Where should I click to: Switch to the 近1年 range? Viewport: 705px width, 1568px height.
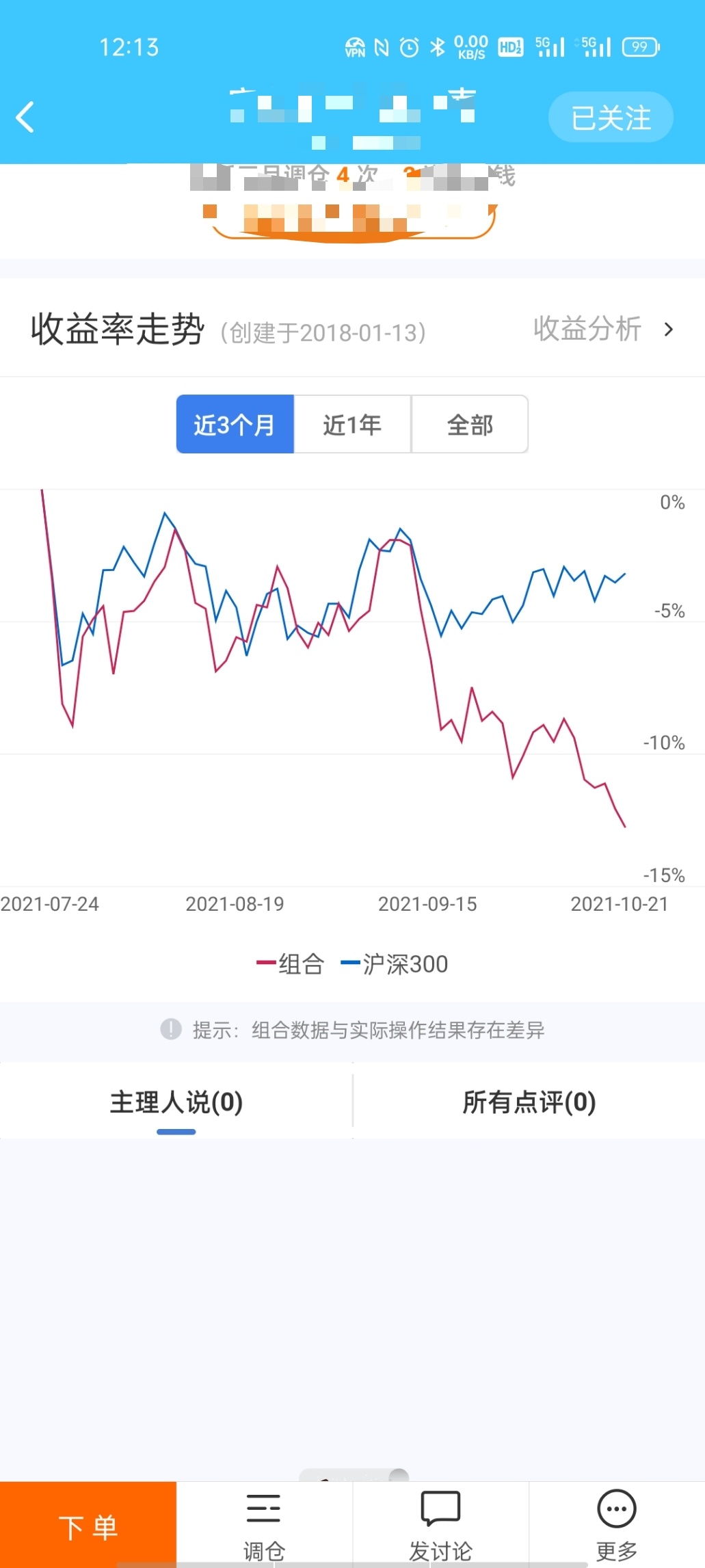tap(352, 425)
